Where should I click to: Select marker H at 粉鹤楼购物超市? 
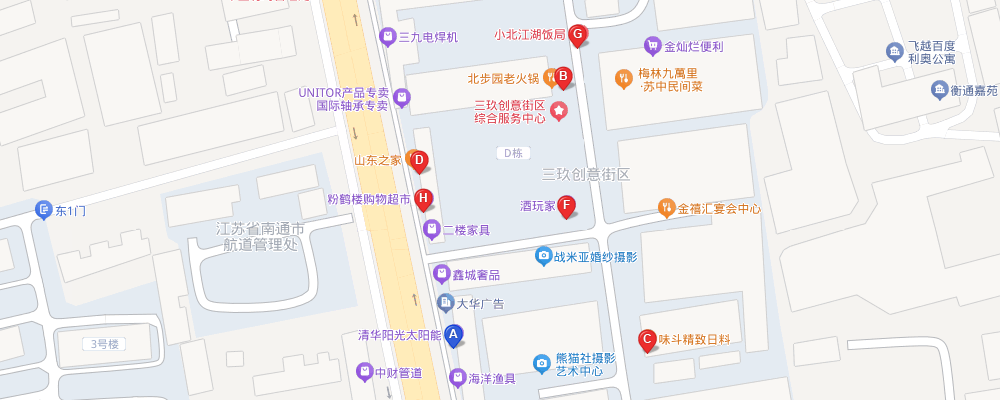pyautogui.click(x=424, y=199)
